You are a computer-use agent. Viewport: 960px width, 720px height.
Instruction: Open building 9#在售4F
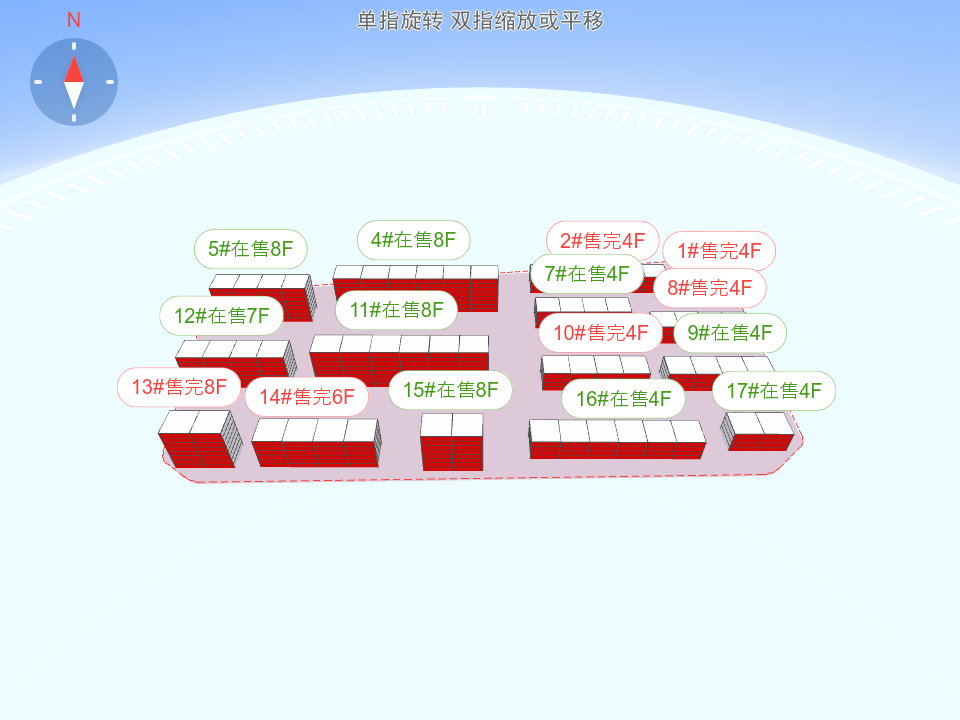coord(729,333)
